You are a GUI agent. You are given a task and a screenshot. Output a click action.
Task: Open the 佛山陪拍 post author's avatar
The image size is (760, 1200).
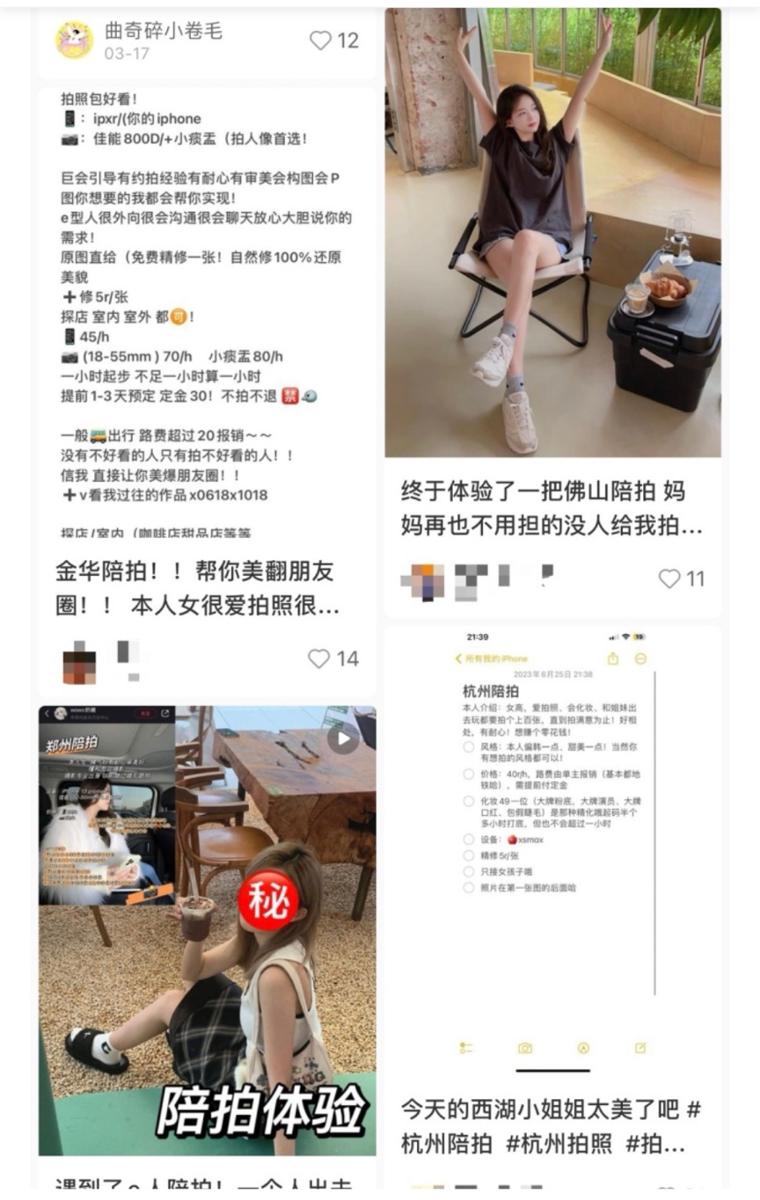pyautogui.click(x=423, y=579)
